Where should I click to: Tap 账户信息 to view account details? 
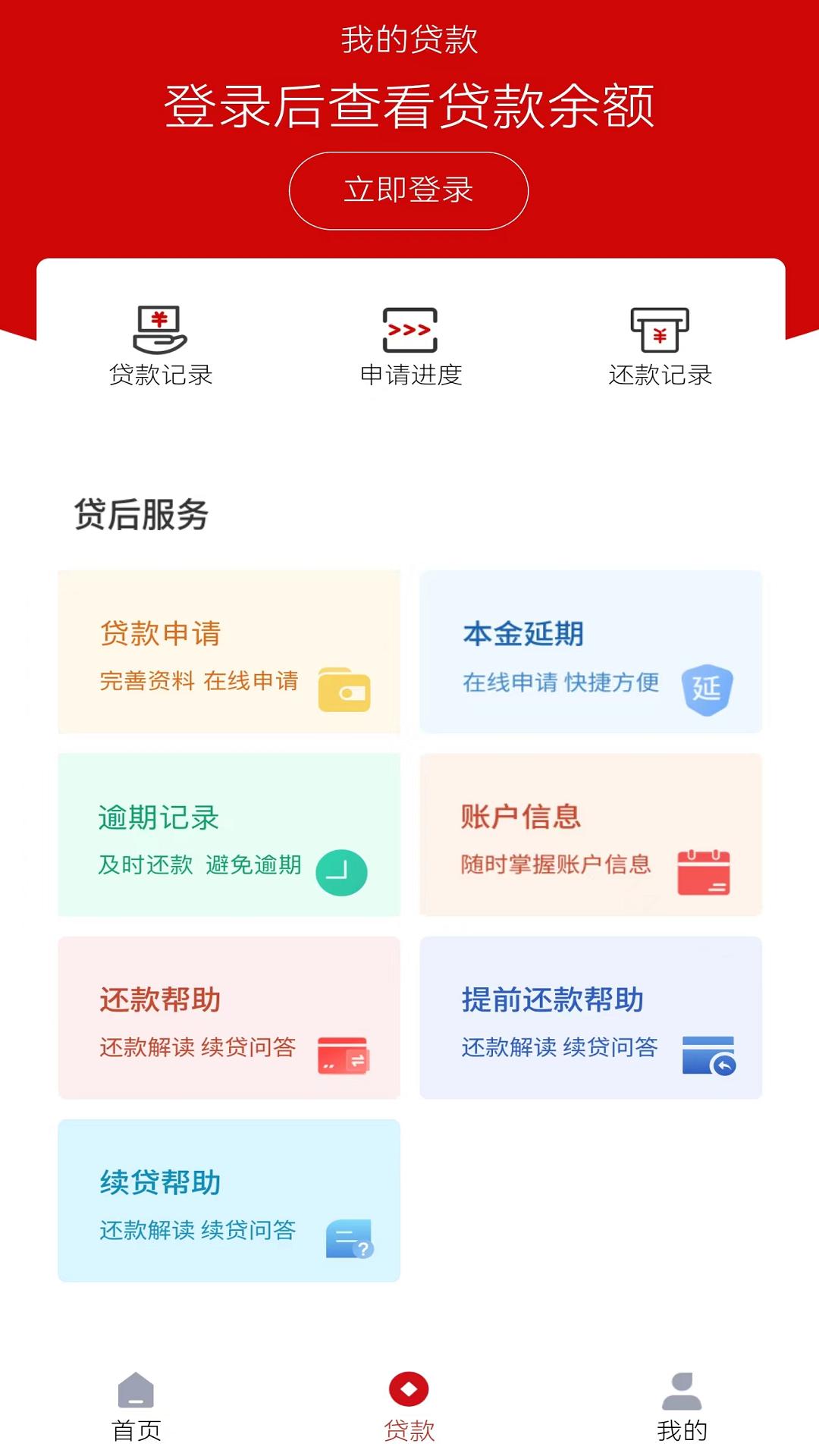point(591,834)
